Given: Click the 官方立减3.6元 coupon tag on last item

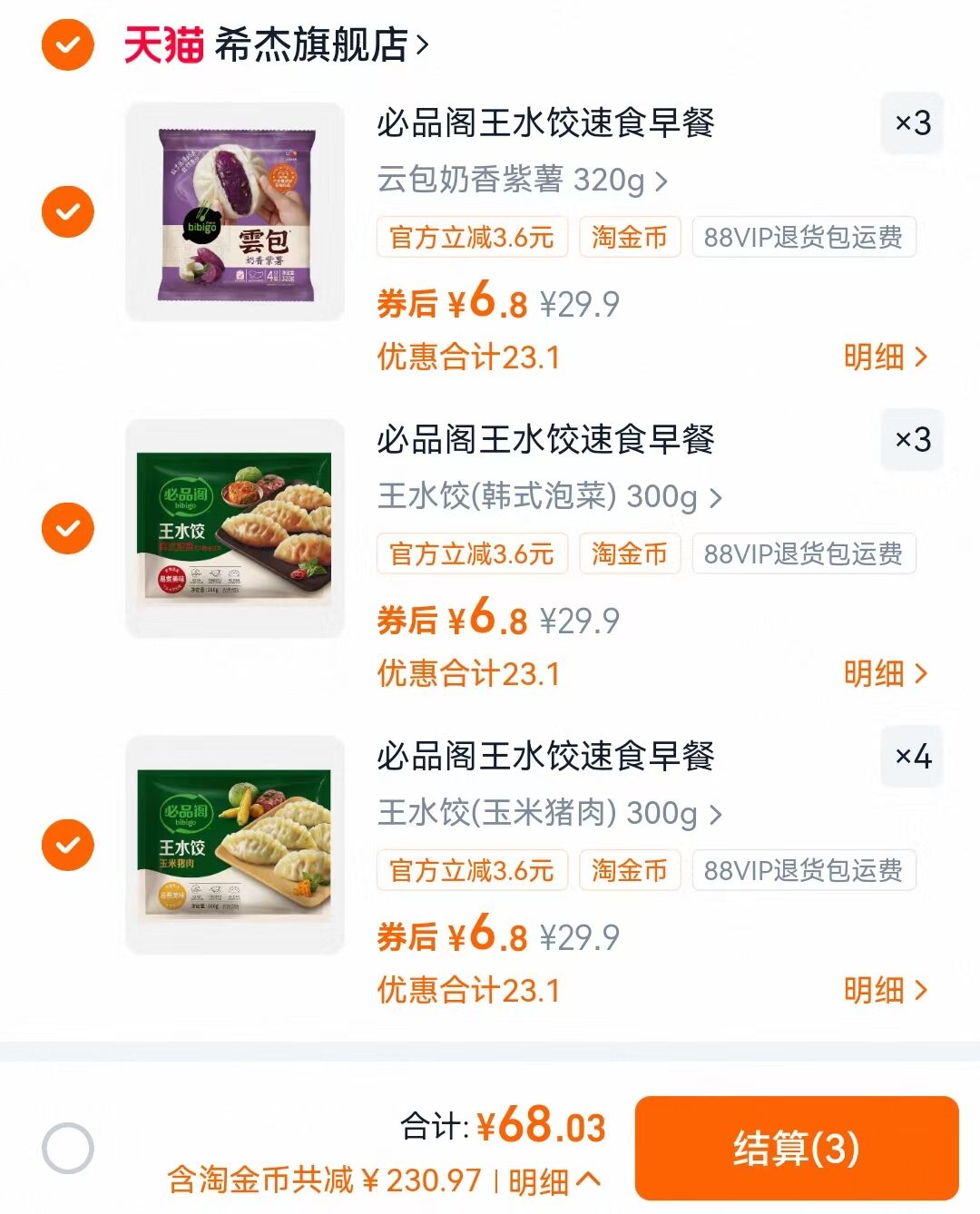Looking at the screenshot, I should click(x=471, y=870).
